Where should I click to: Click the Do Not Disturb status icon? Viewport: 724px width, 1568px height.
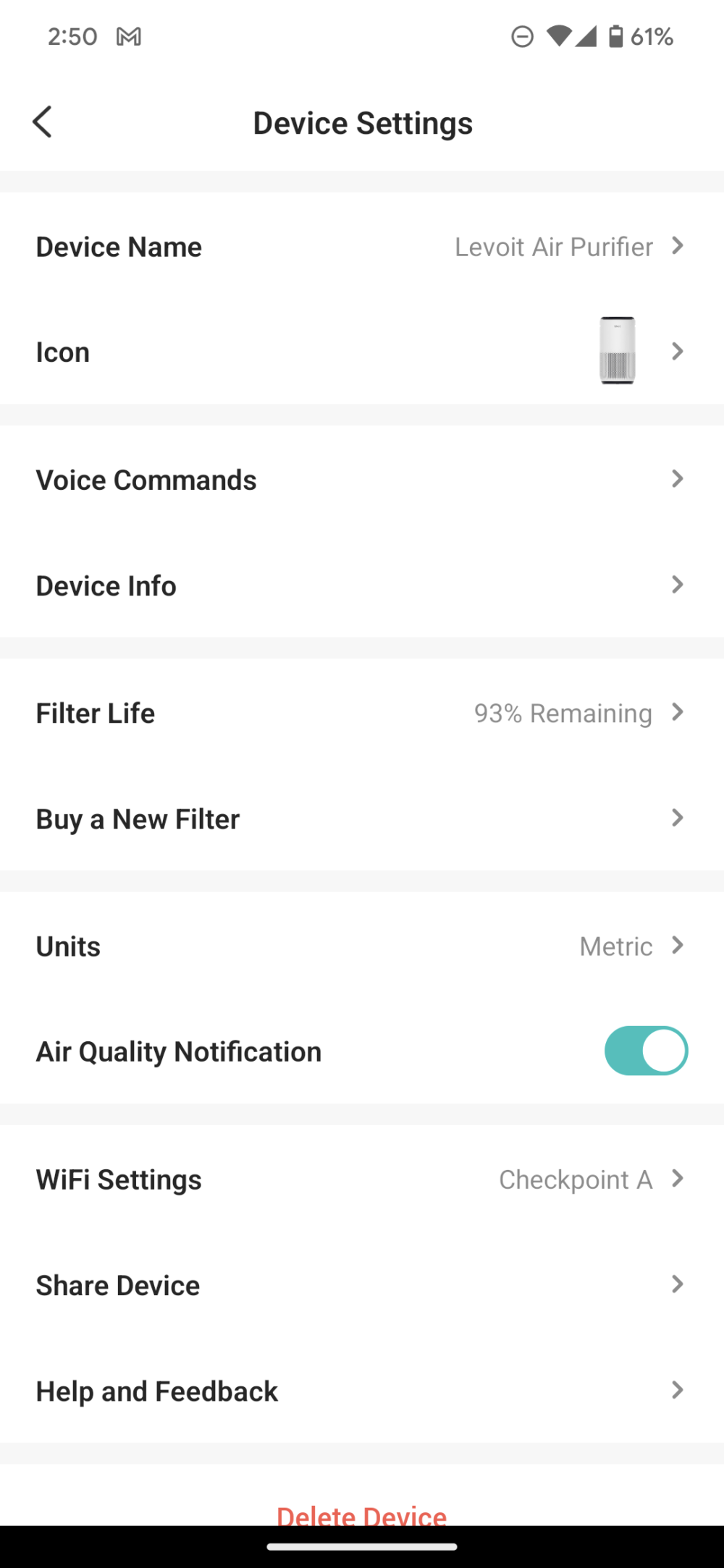click(521, 36)
